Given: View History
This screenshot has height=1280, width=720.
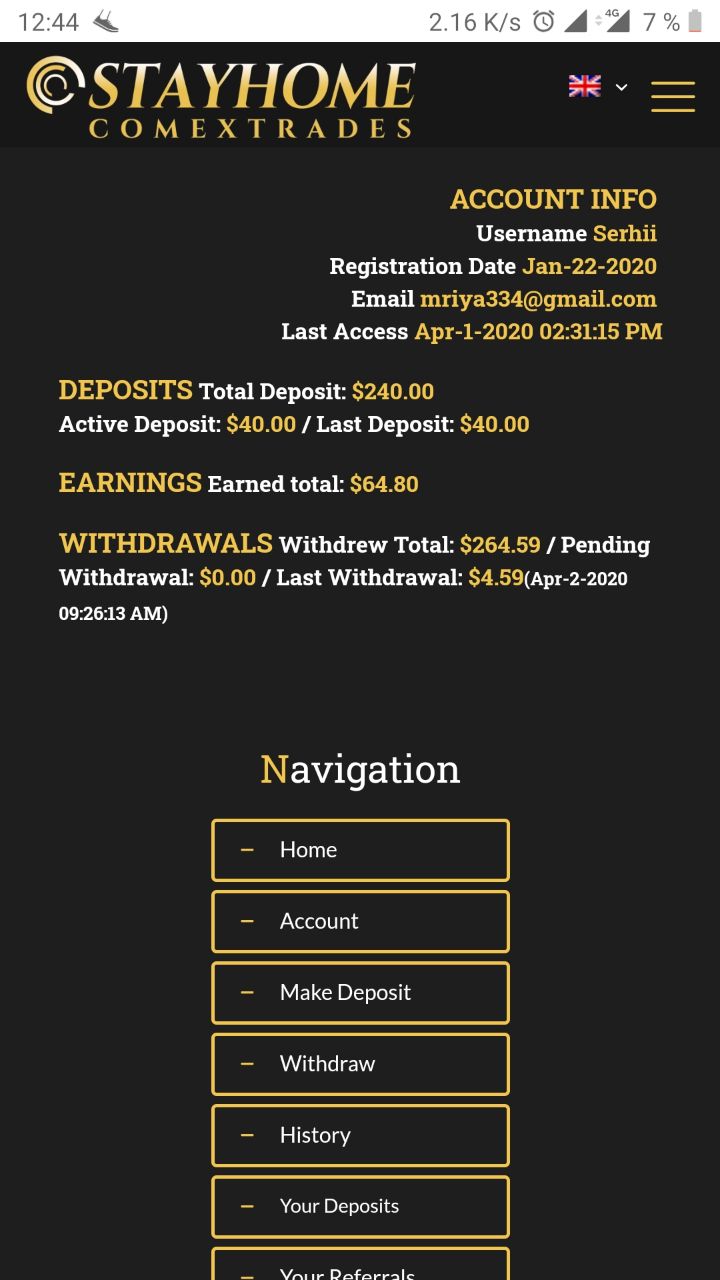Looking at the screenshot, I should pos(360,1135).
